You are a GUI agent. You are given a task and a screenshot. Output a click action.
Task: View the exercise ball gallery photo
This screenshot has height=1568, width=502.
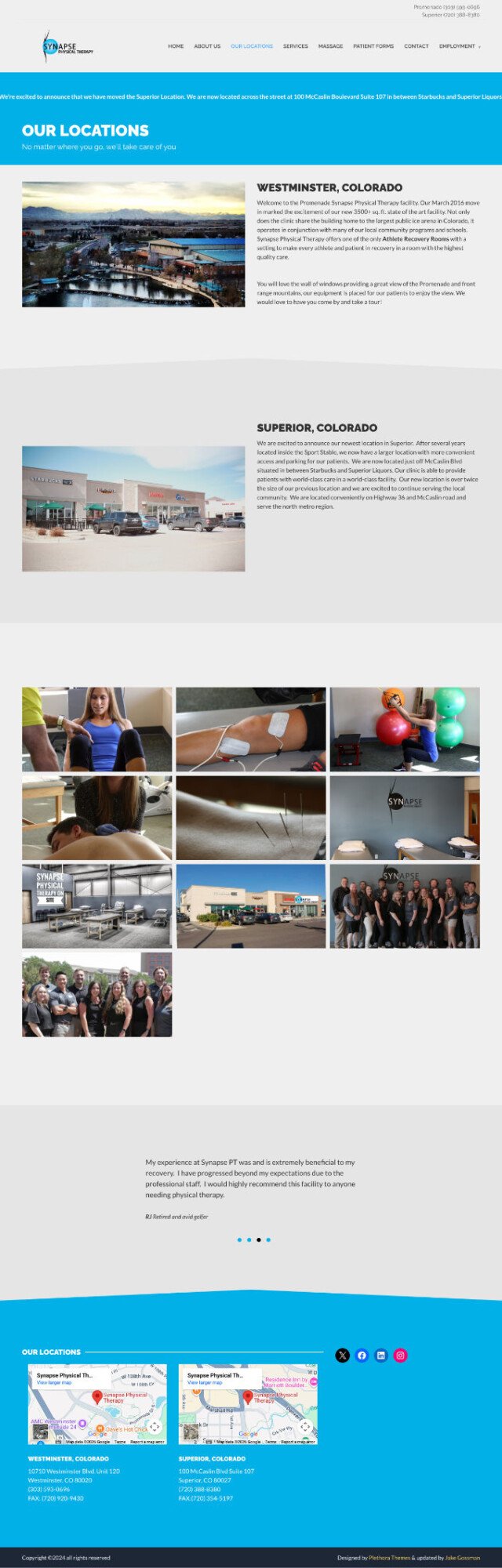pyautogui.click(x=404, y=729)
